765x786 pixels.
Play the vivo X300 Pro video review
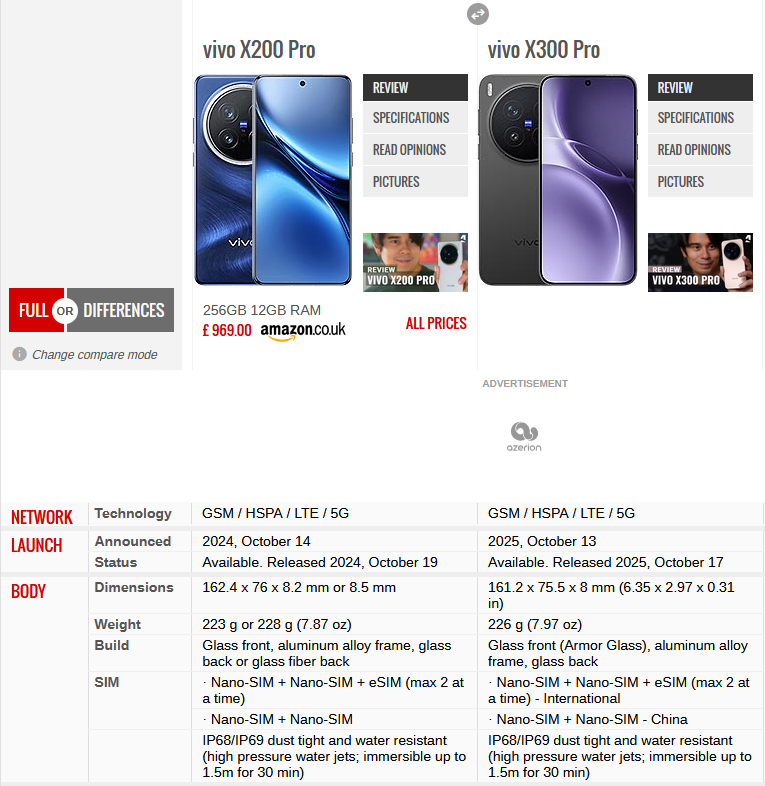(x=700, y=262)
